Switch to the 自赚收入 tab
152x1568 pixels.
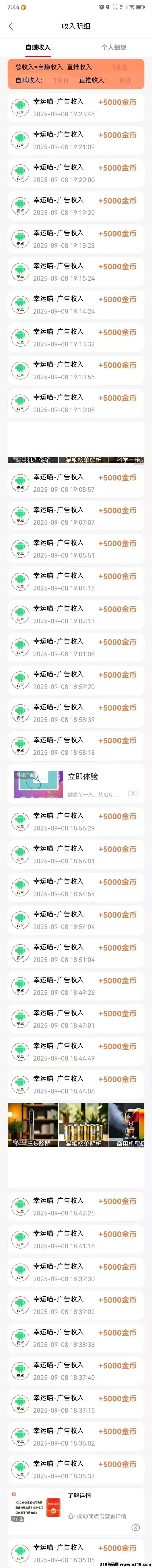point(38,47)
